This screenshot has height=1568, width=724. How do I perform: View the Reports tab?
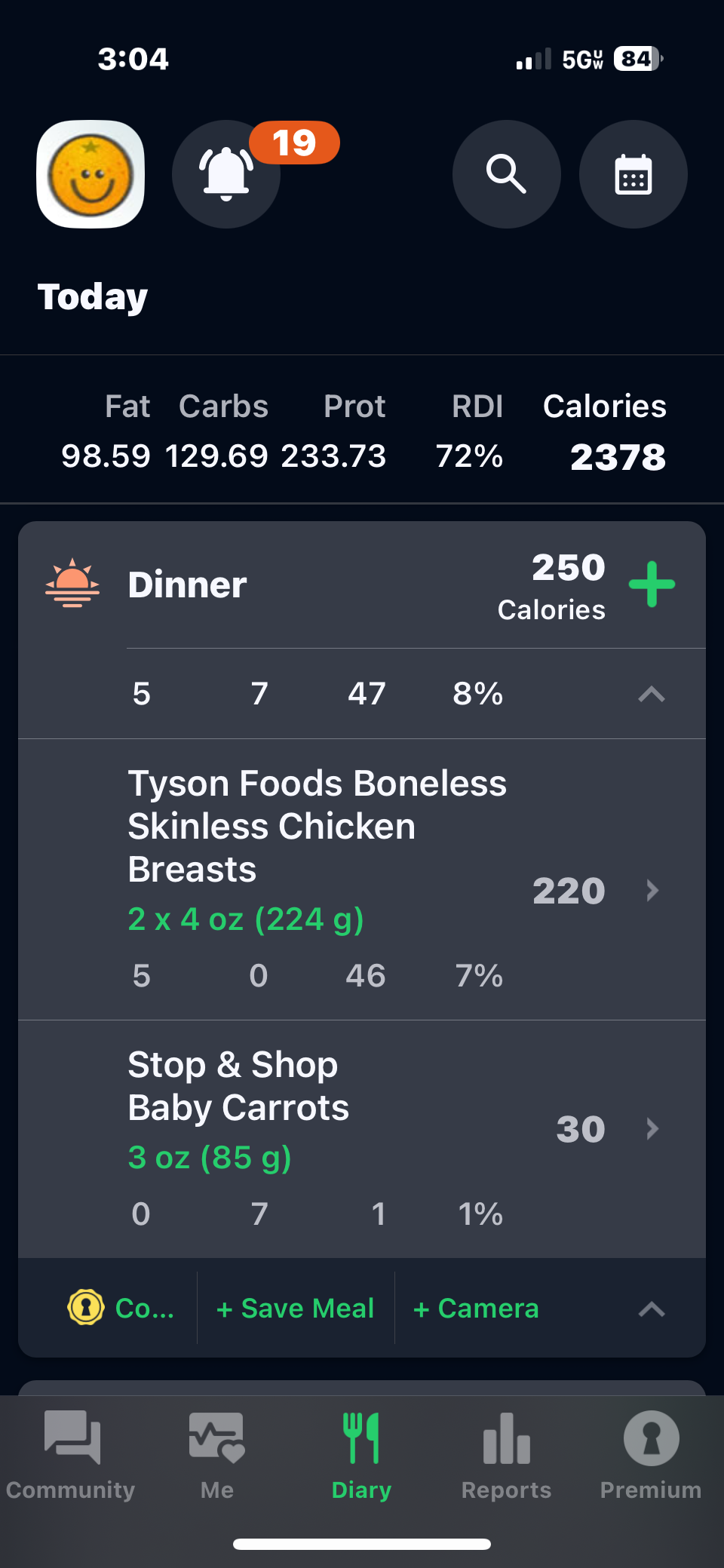506,1456
